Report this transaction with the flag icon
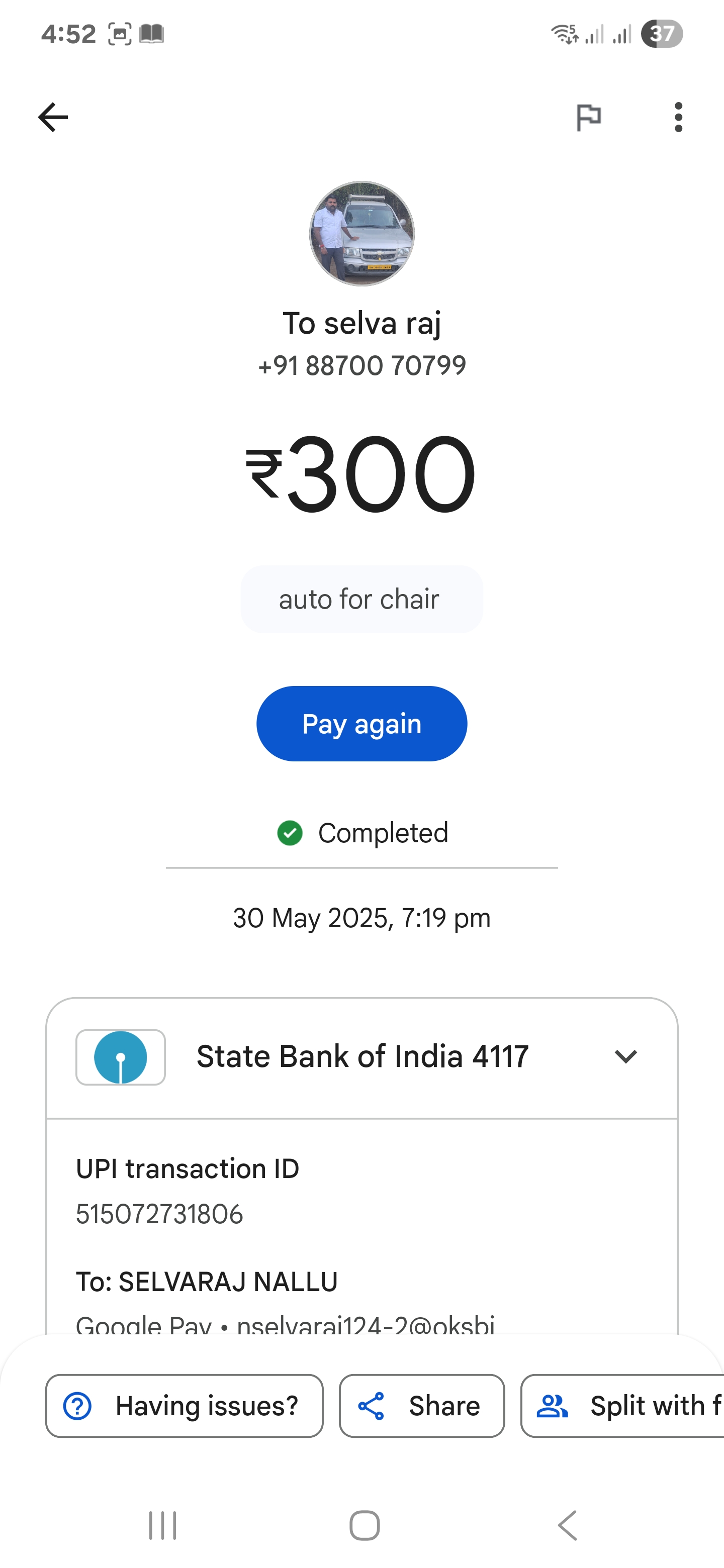The height and width of the screenshot is (1568, 724). [x=588, y=117]
